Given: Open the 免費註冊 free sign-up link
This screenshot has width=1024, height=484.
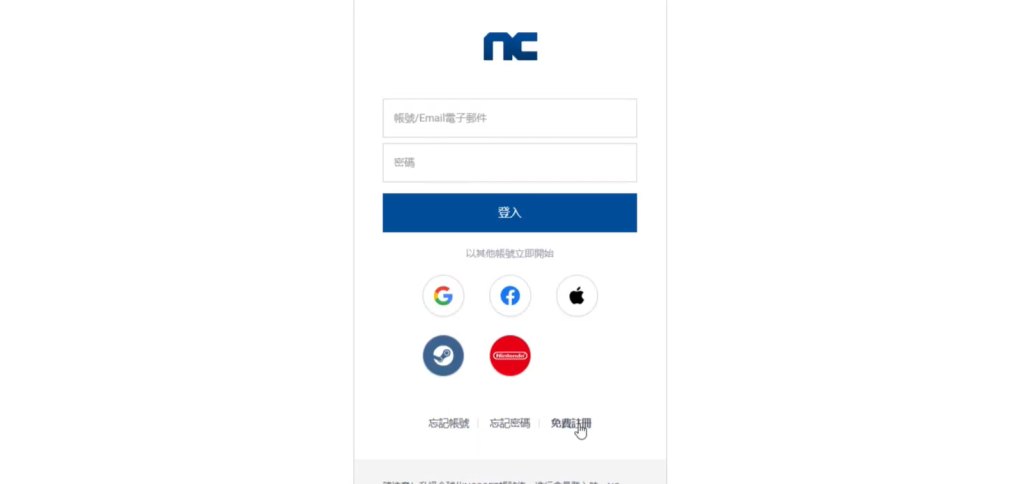Looking at the screenshot, I should click(x=570, y=424).
